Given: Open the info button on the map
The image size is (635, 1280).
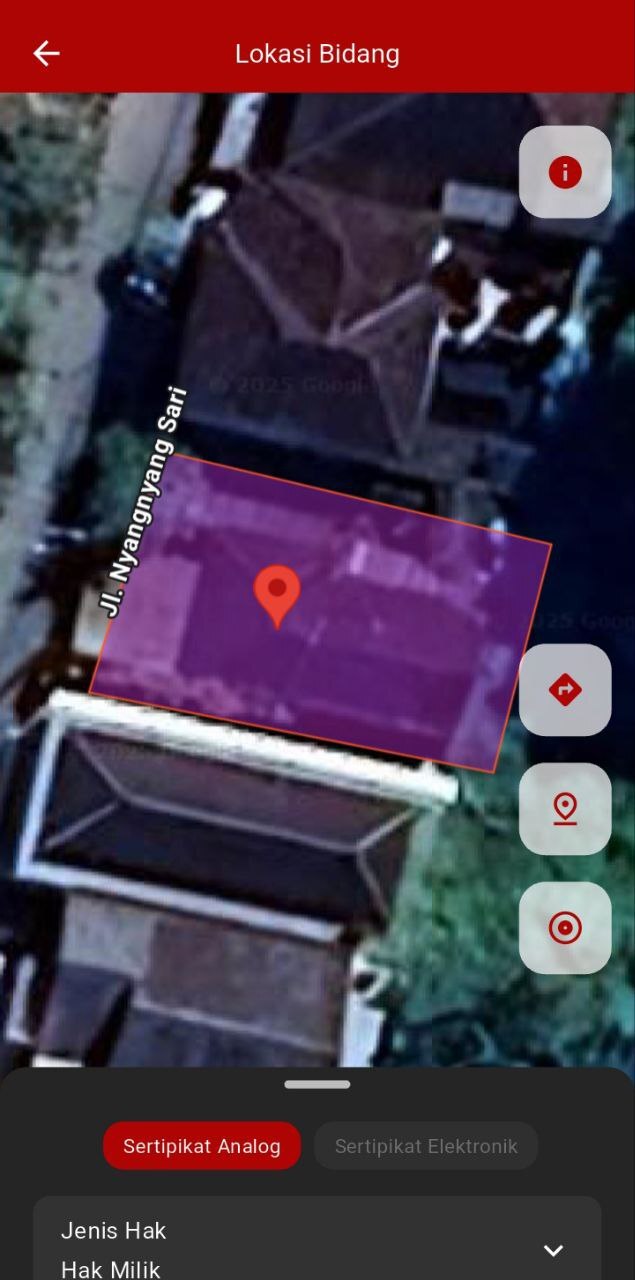Looking at the screenshot, I should [x=565, y=172].
